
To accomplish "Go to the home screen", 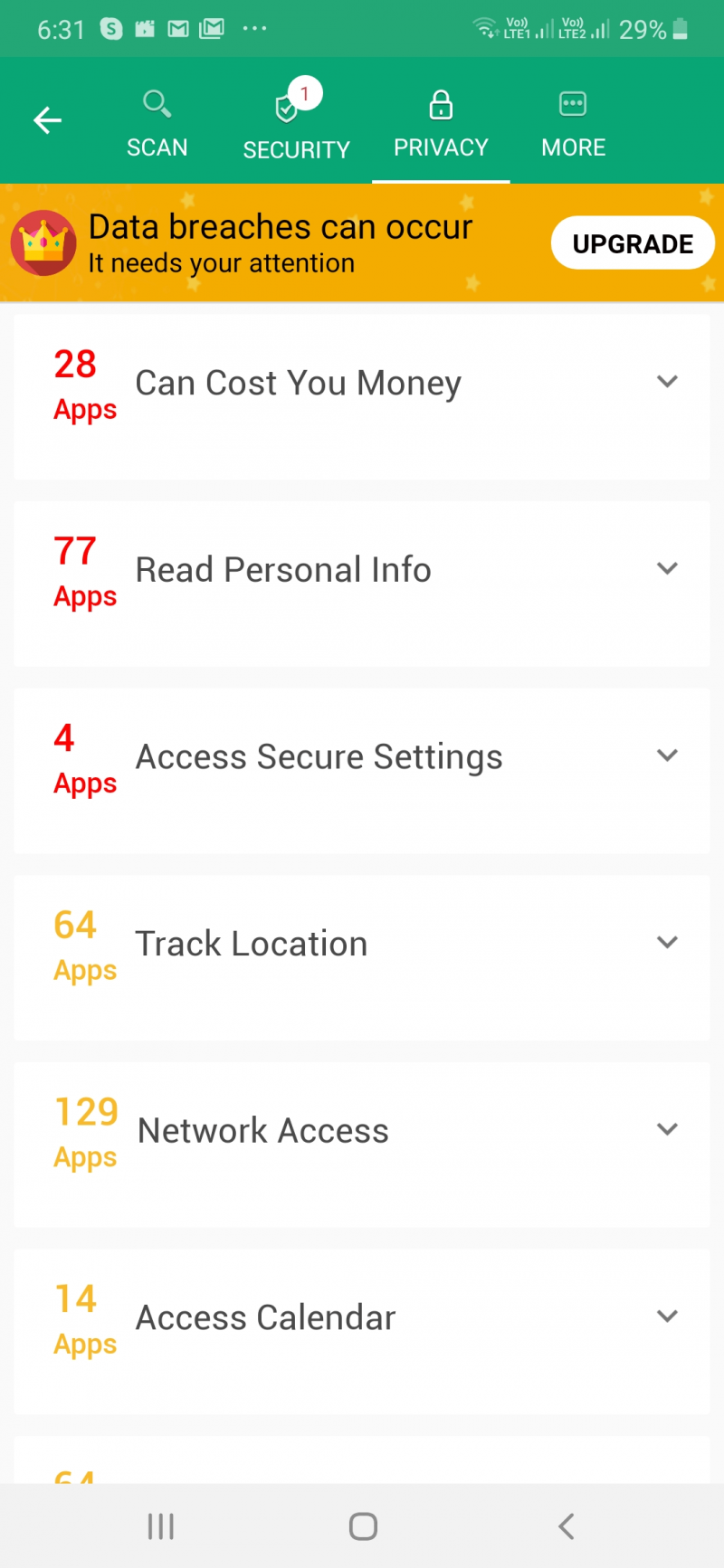I will tap(363, 1527).
